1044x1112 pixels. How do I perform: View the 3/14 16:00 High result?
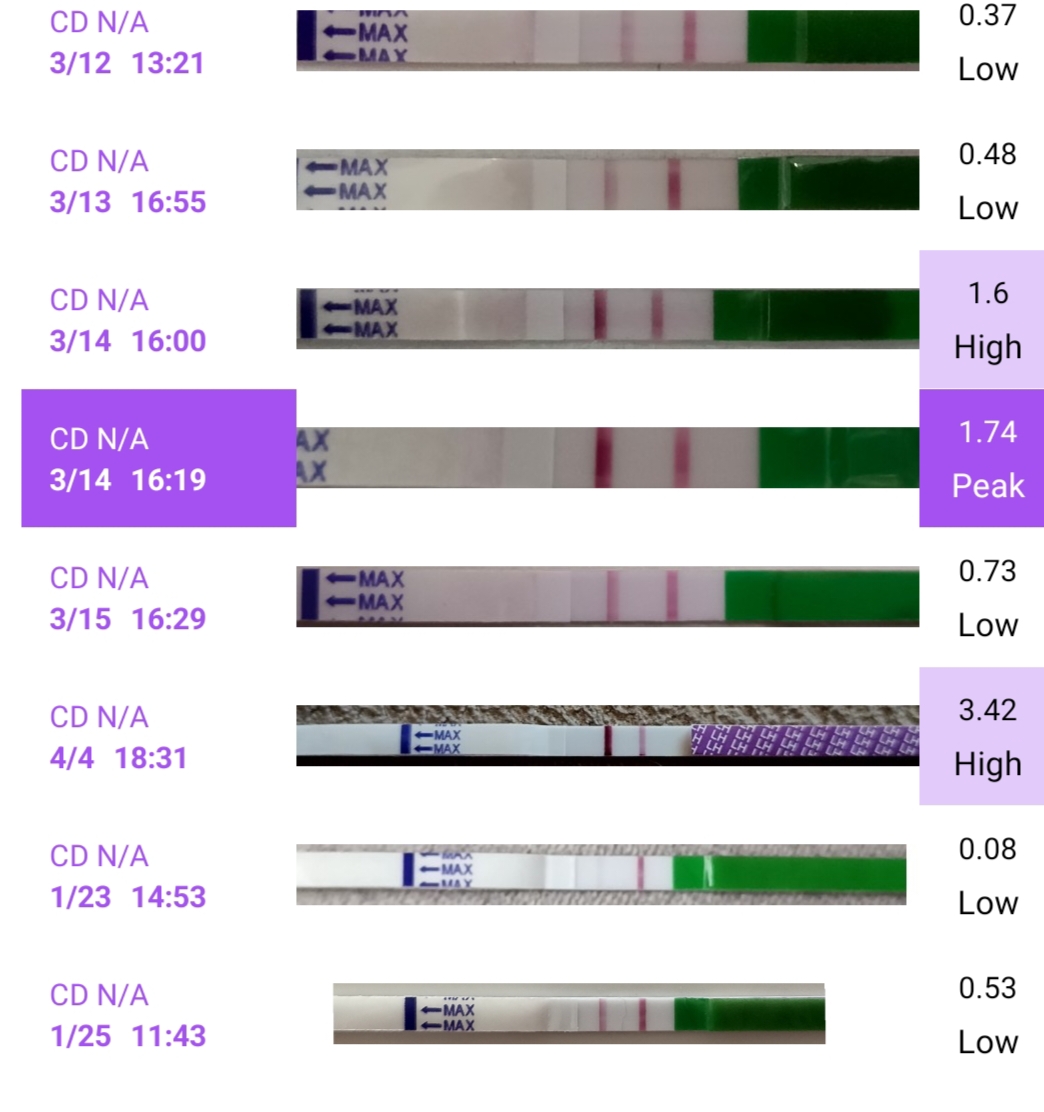(x=981, y=320)
